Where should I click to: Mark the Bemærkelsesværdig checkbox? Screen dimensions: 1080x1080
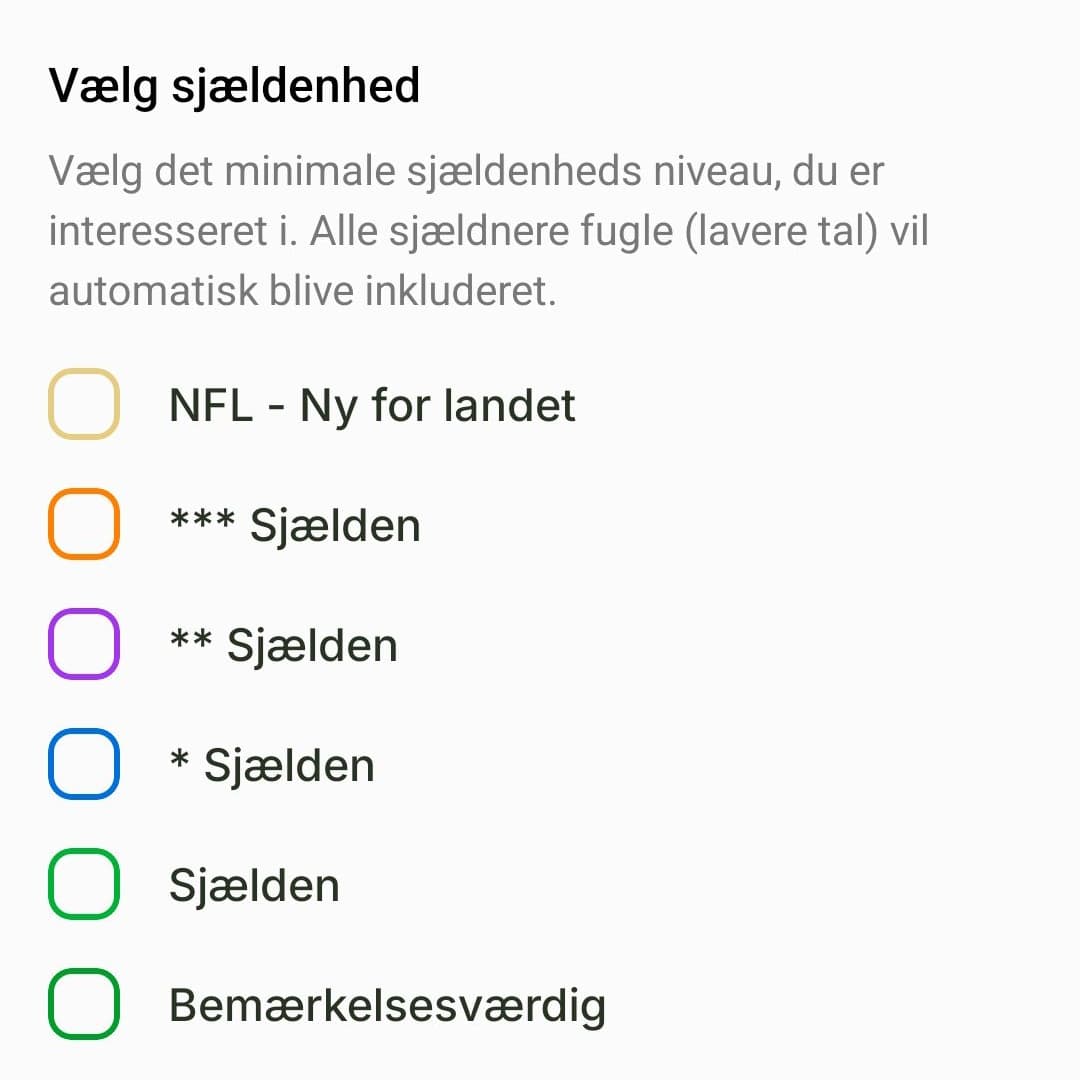click(x=84, y=1004)
